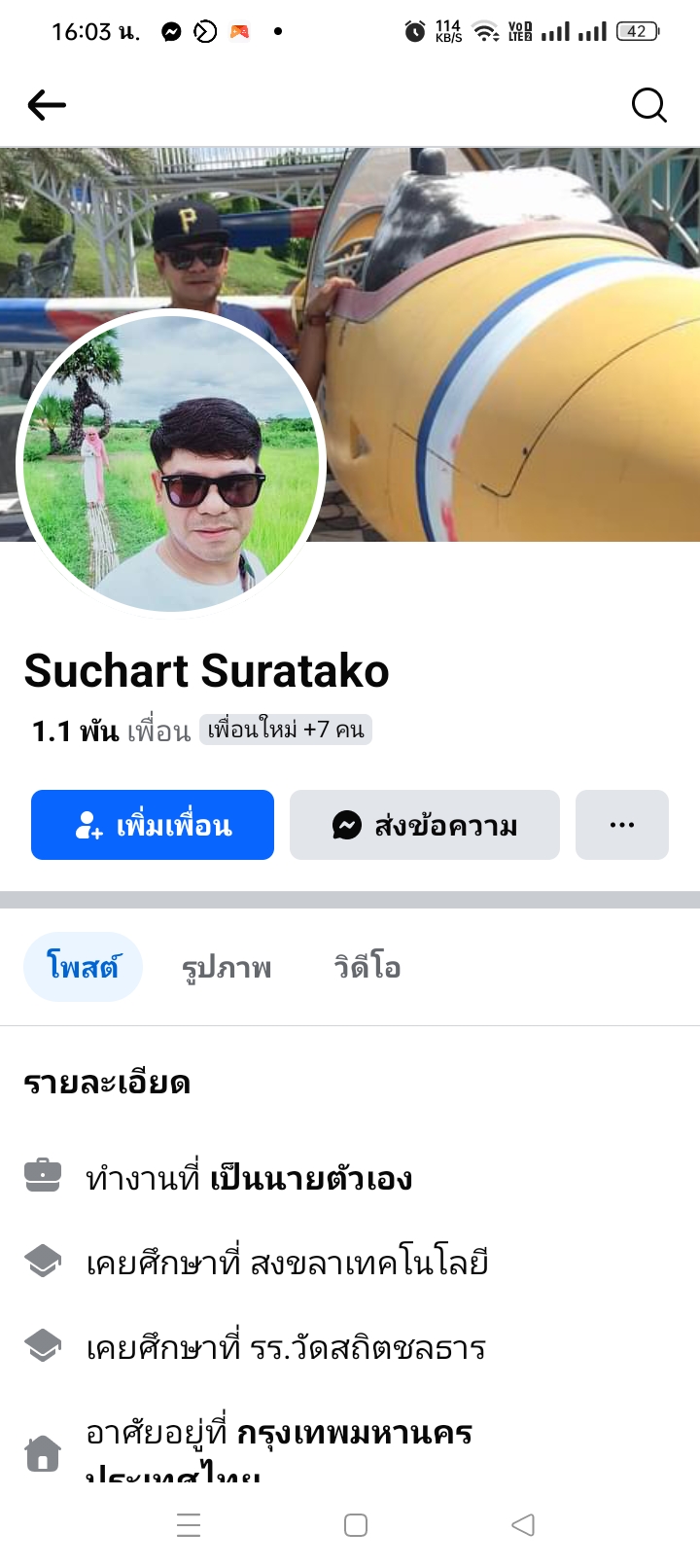Open the search magnifier icon

(x=648, y=105)
